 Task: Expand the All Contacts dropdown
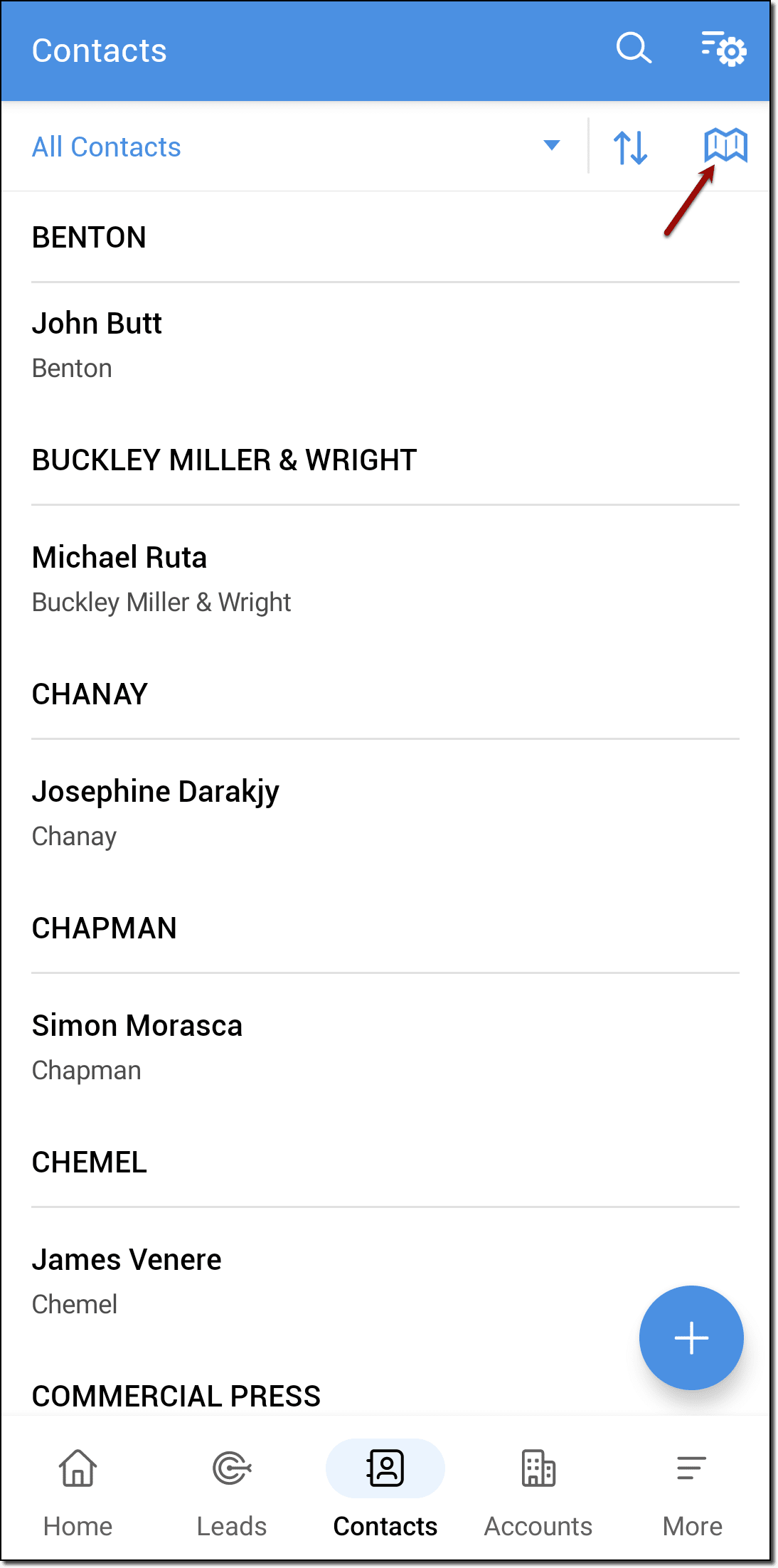[x=297, y=147]
